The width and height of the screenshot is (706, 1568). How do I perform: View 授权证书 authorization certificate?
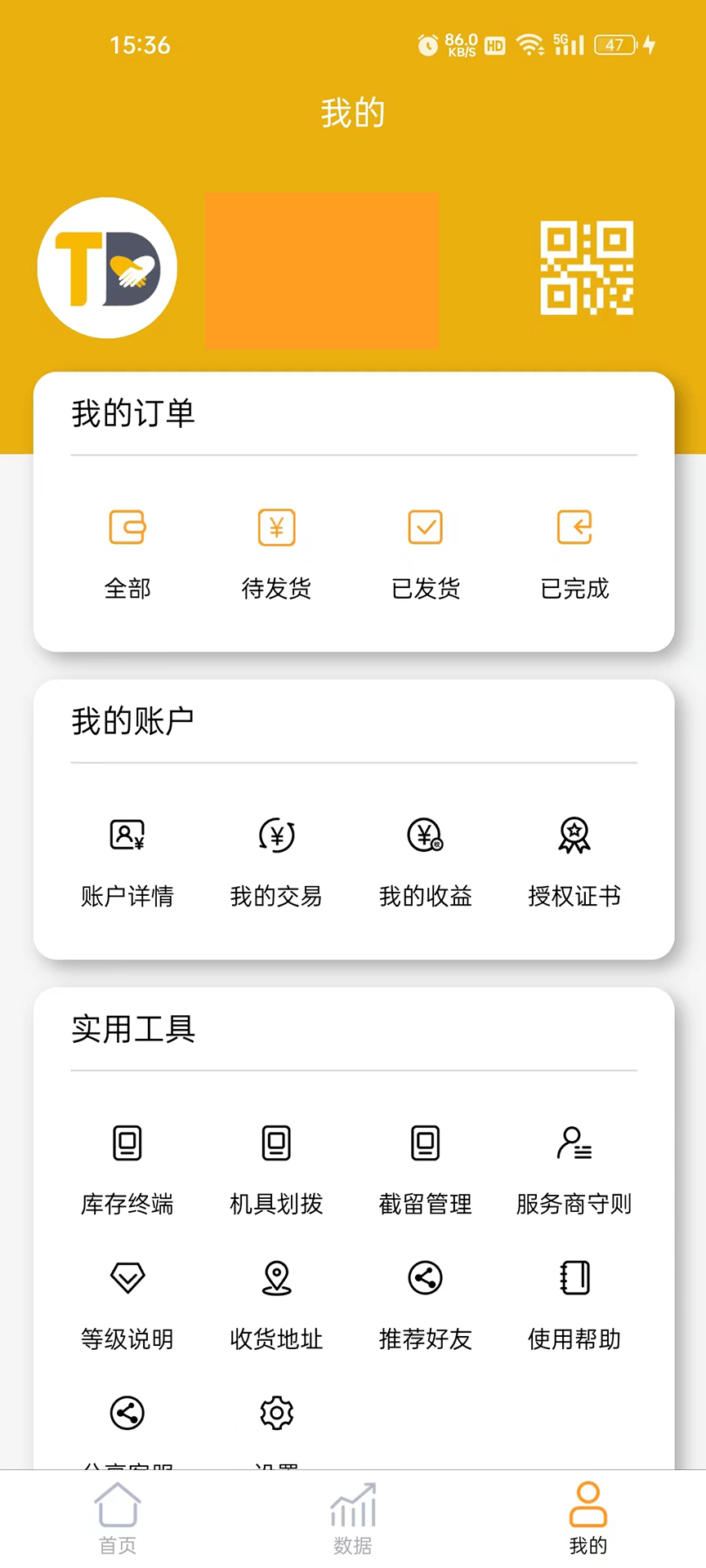[x=574, y=861]
